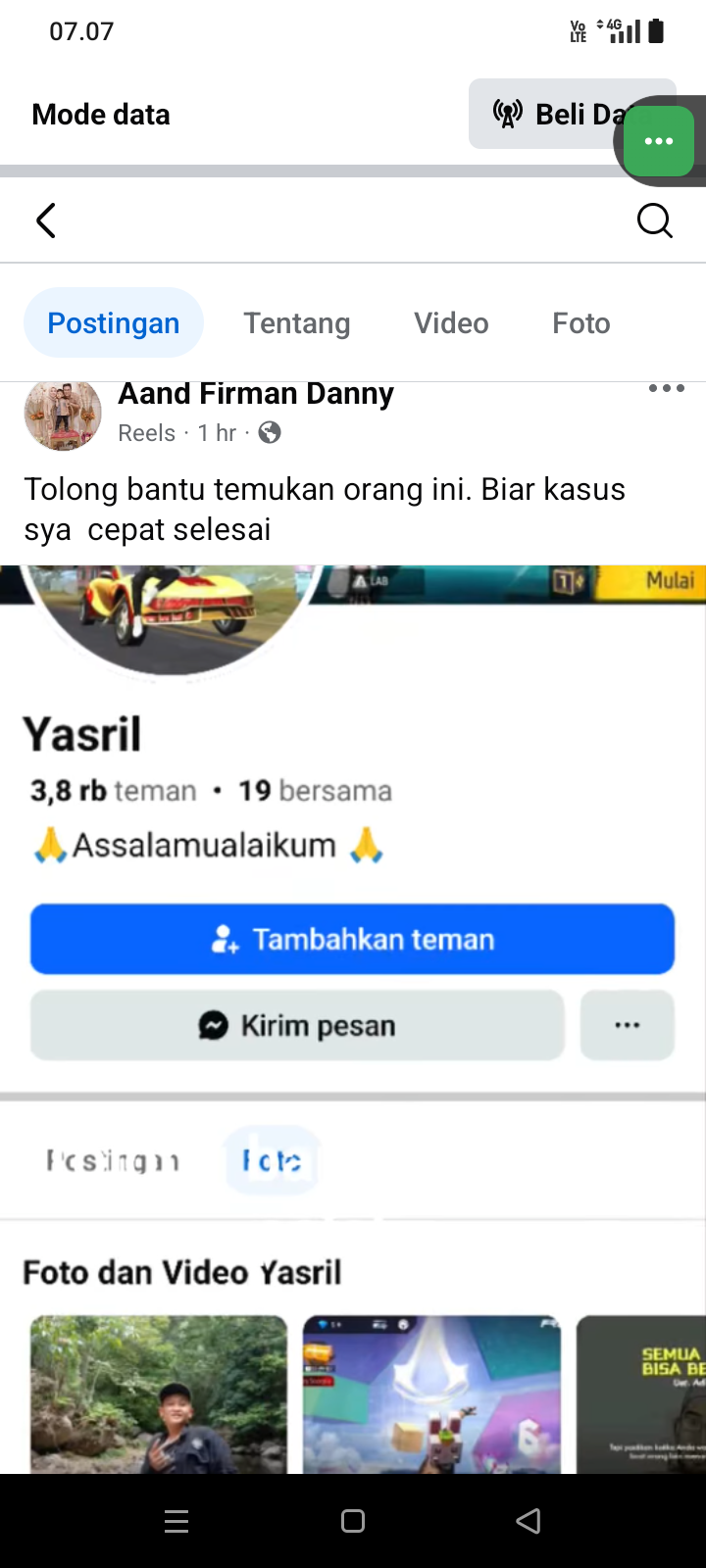Select the Postingan tab
Image resolution: width=706 pixels, height=1568 pixels.
(x=114, y=322)
